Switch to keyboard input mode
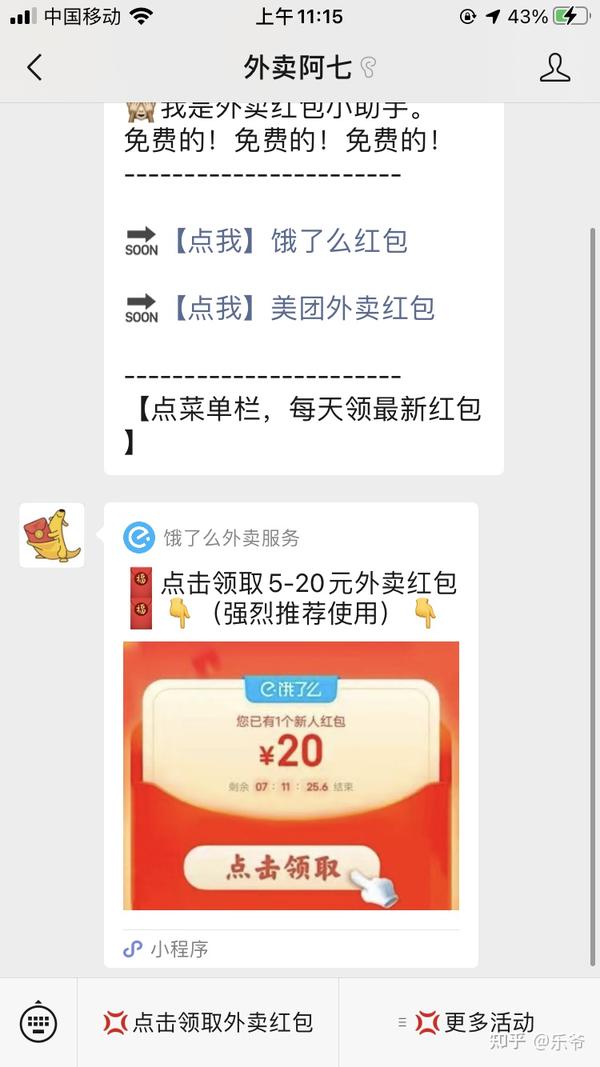 38,1022
